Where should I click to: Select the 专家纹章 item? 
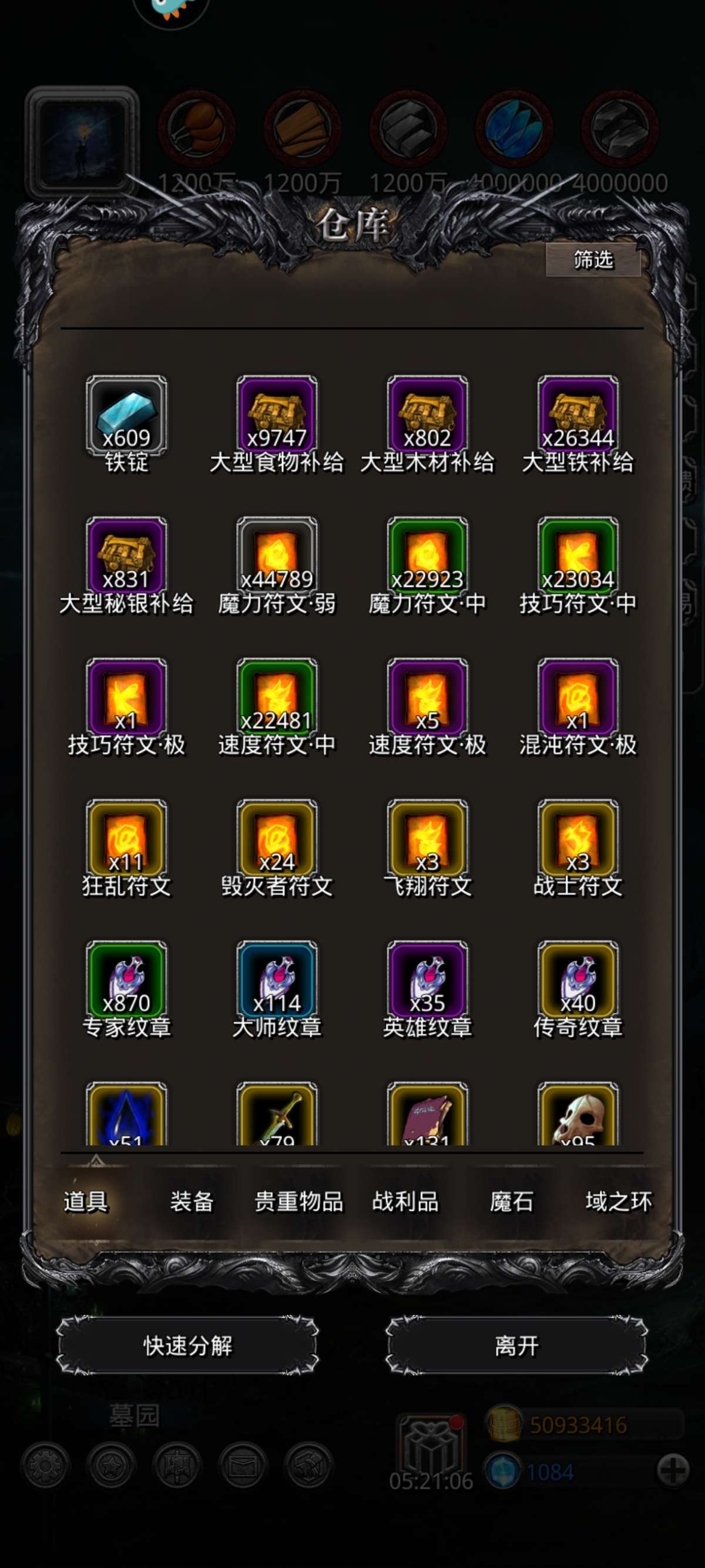126,981
